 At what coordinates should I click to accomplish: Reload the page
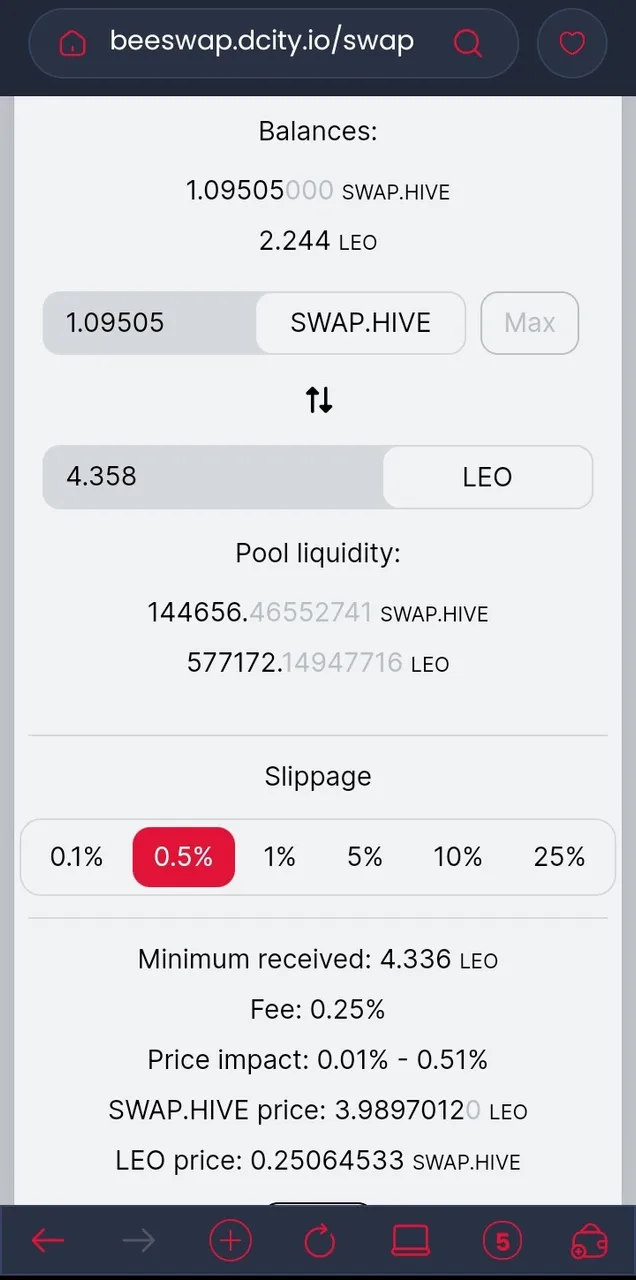pos(320,1241)
